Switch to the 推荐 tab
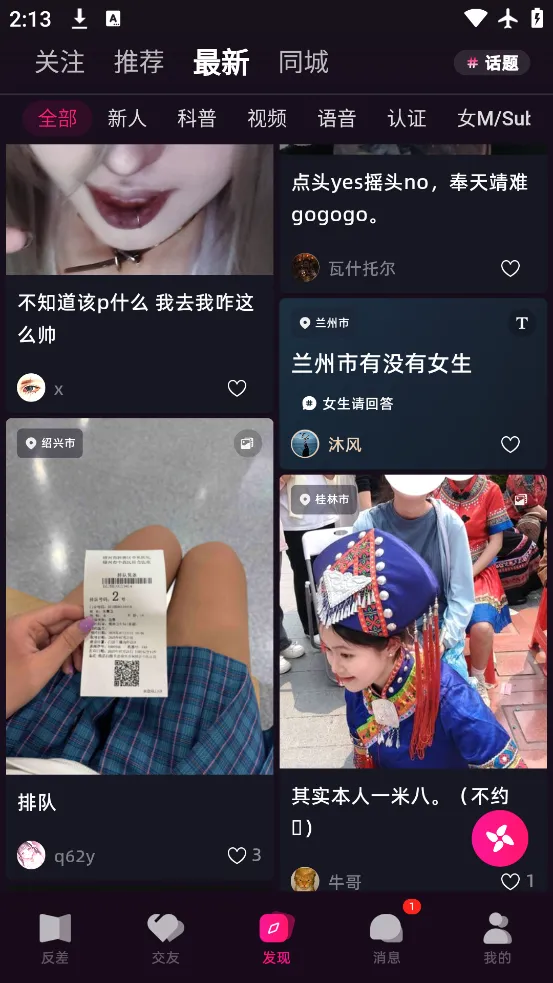This screenshot has height=983, width=553. coord(139,62)
